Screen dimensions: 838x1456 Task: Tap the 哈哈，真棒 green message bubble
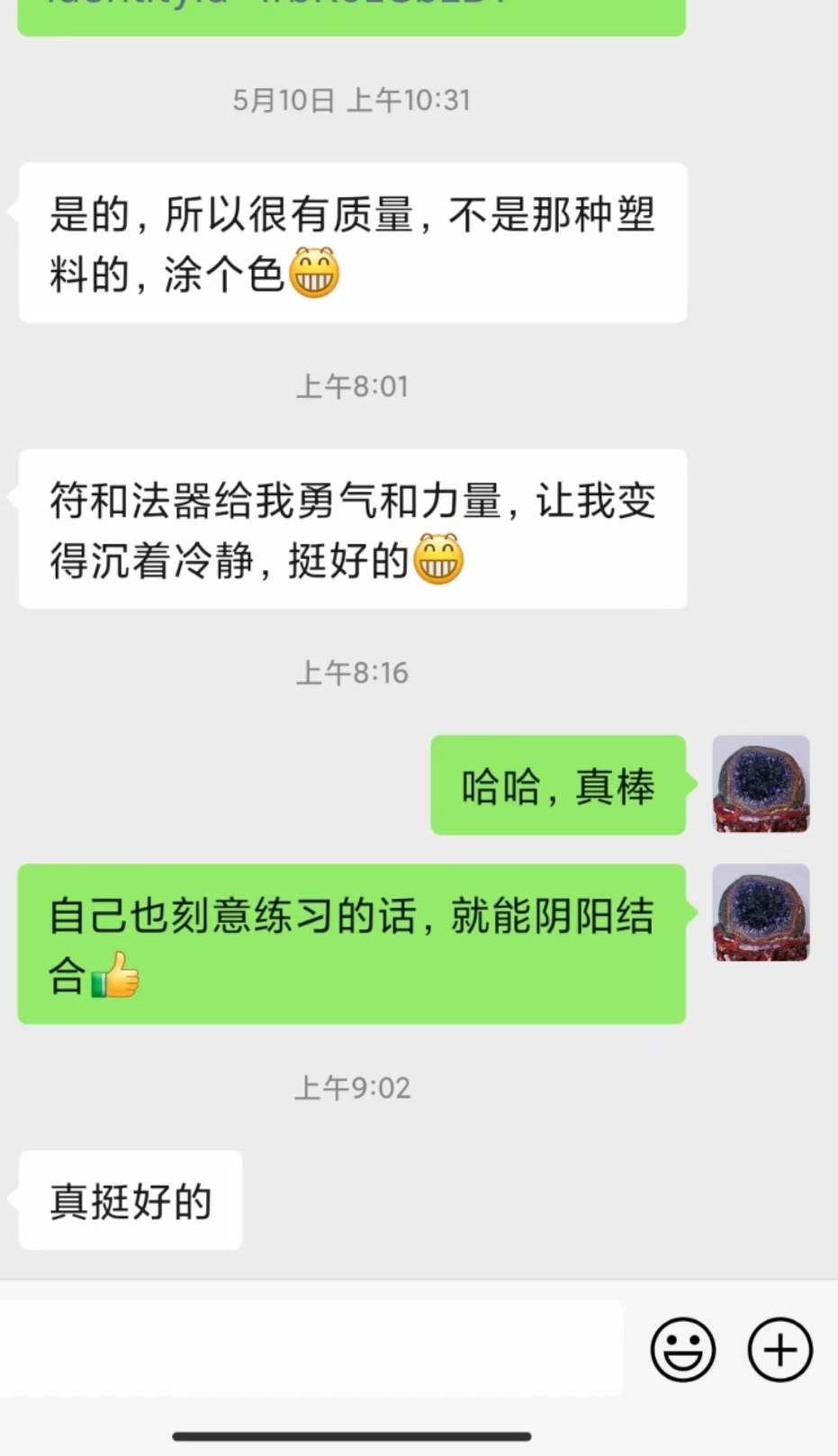pos(558,785)
